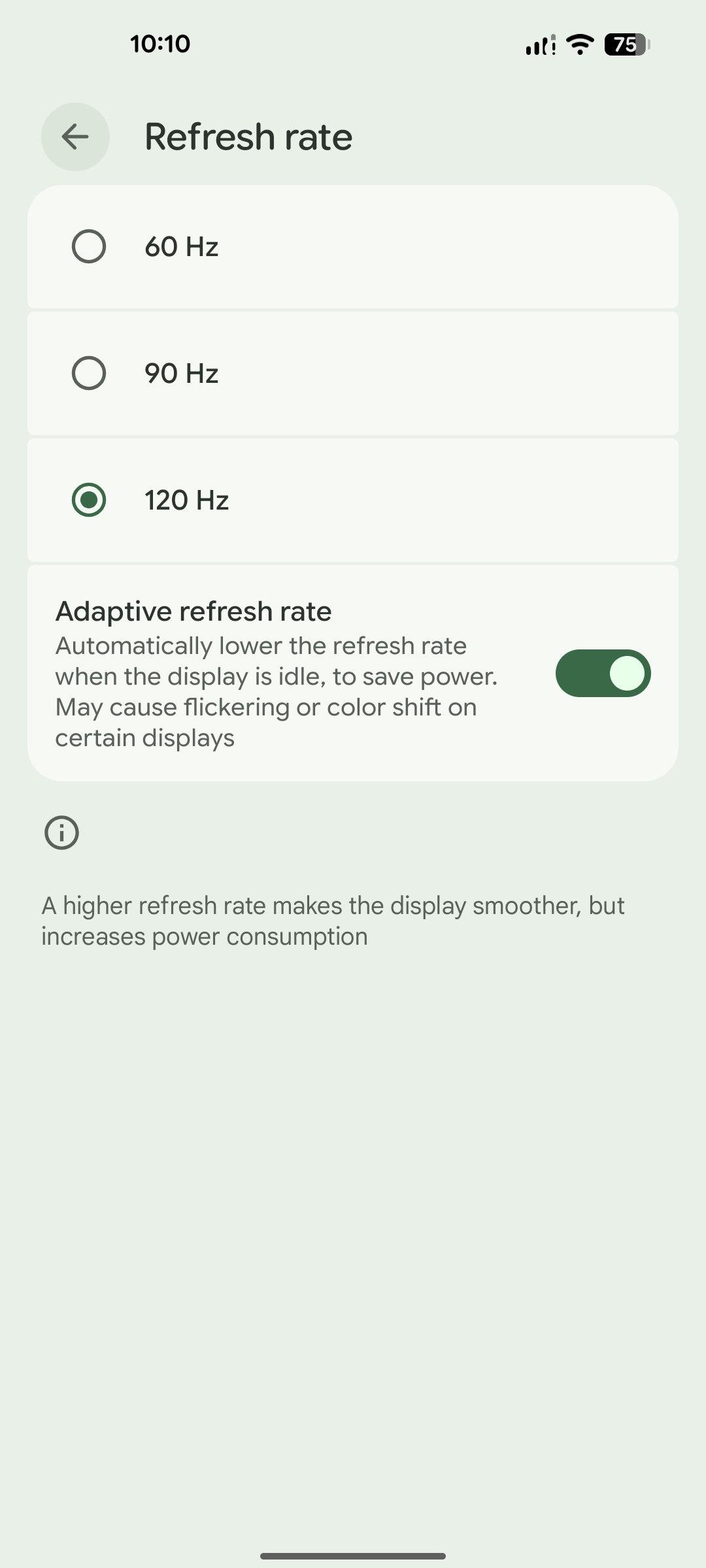This screenshot has width=706, height=1568.
Task: Select the 60 Hz refresh rate
Action: tap(89, 247)
